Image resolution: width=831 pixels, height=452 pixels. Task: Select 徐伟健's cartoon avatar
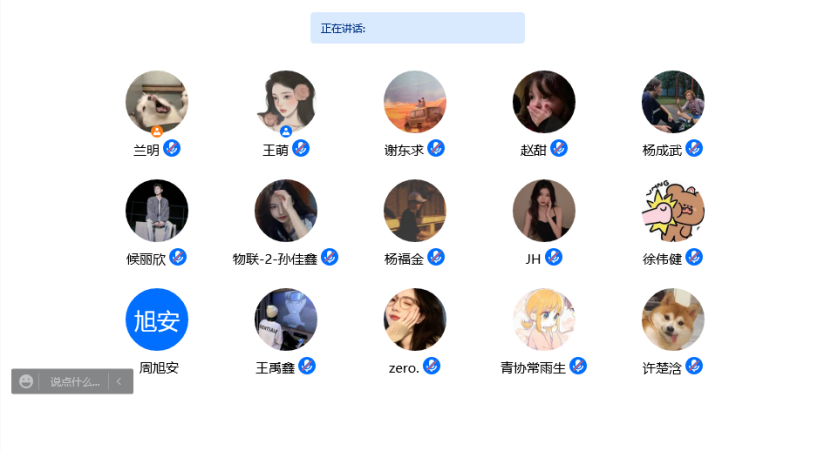coord(673,211)
